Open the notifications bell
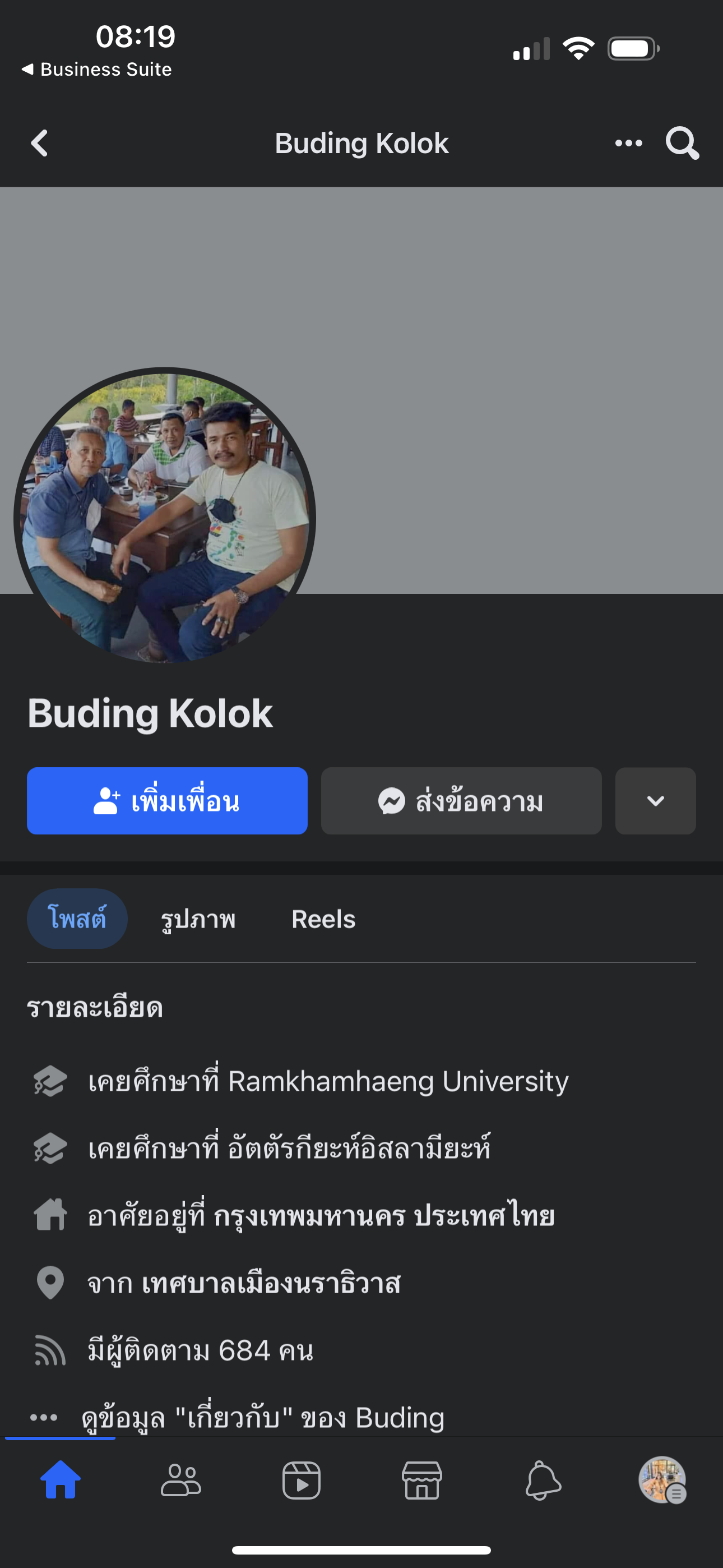 pyautogui.click(x=543, y=1480)
